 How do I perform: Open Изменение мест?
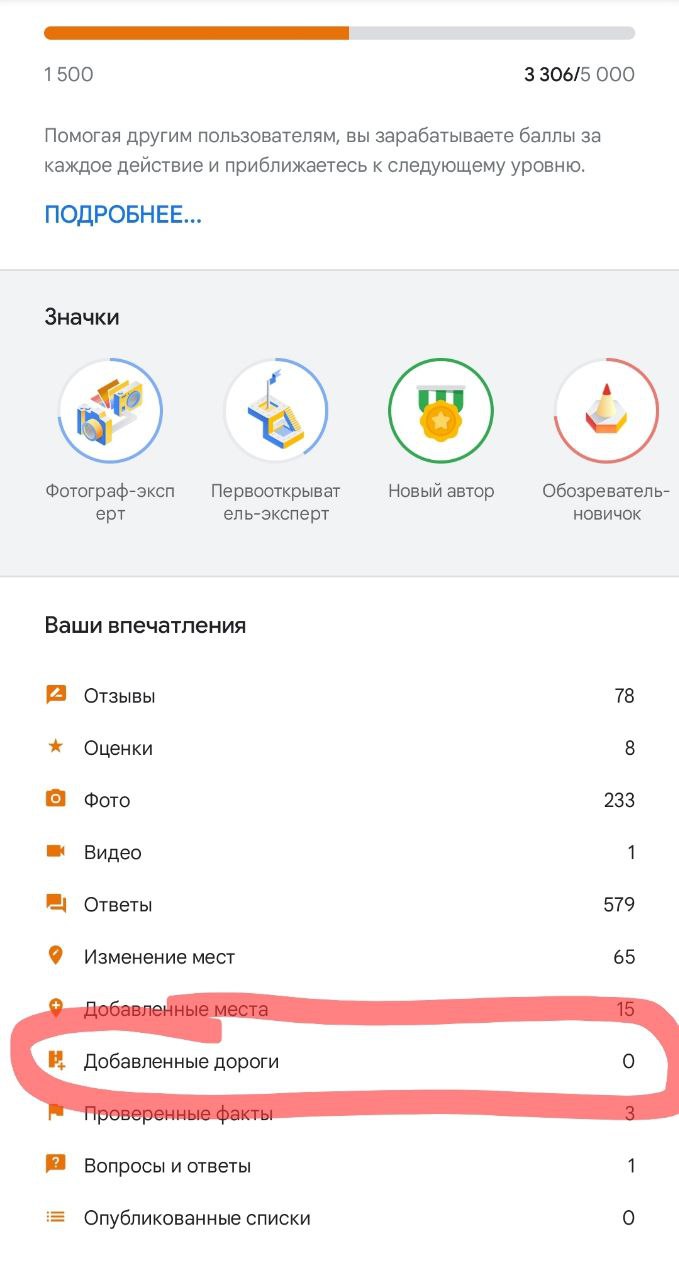(x=340, y=957)
